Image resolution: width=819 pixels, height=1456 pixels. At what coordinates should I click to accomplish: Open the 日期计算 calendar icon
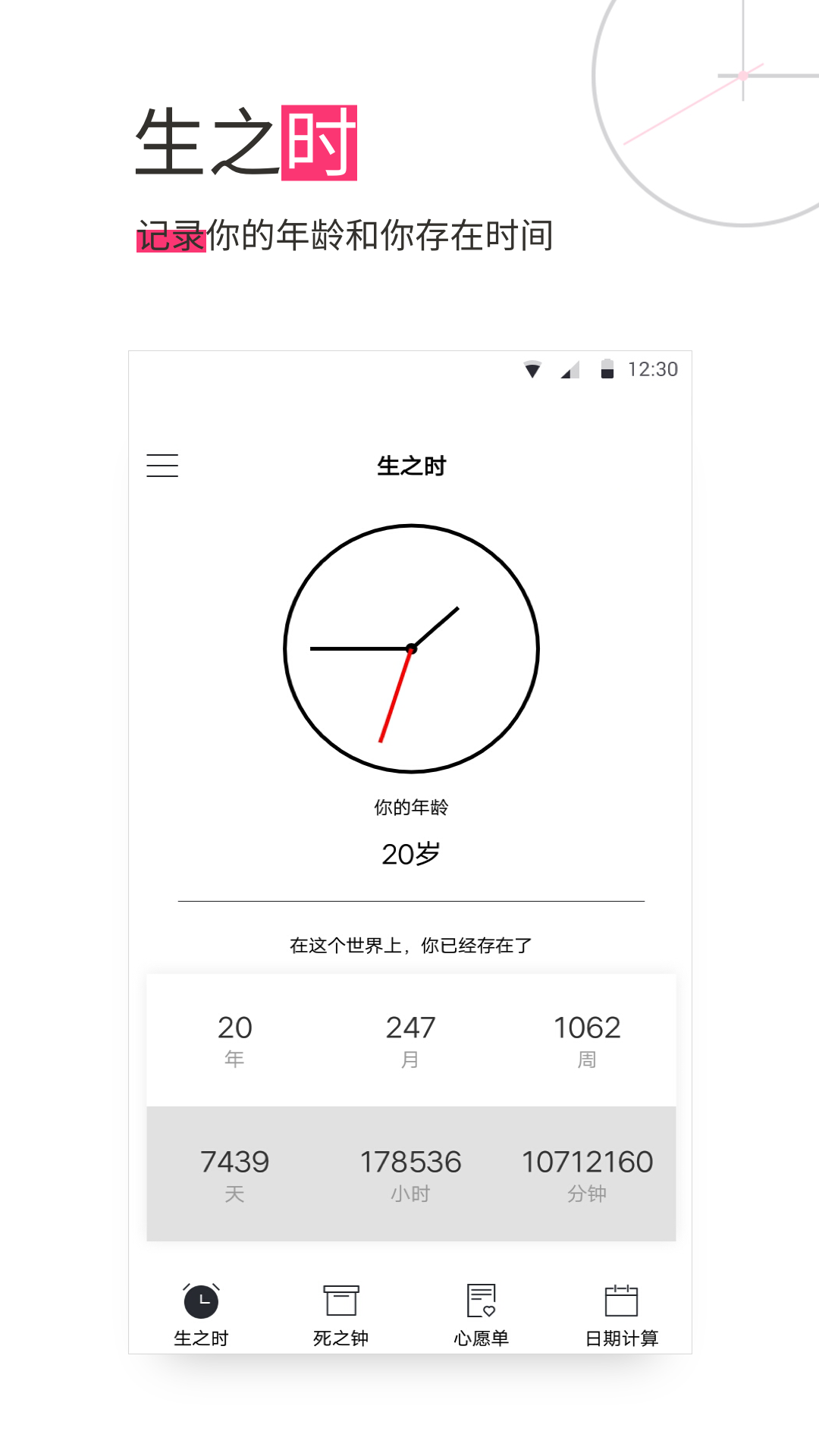[x=623, y=1298]
